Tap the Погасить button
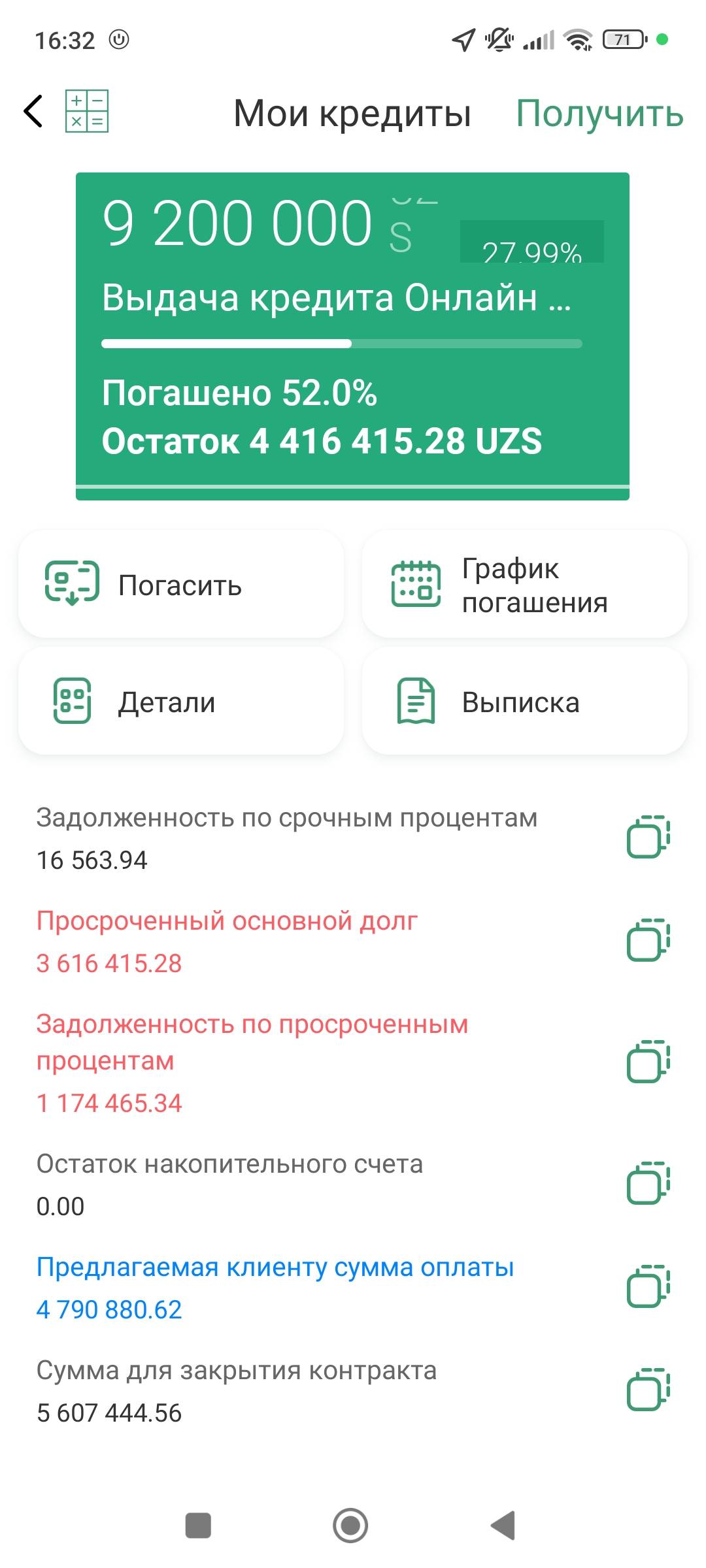 click(181, 585)
